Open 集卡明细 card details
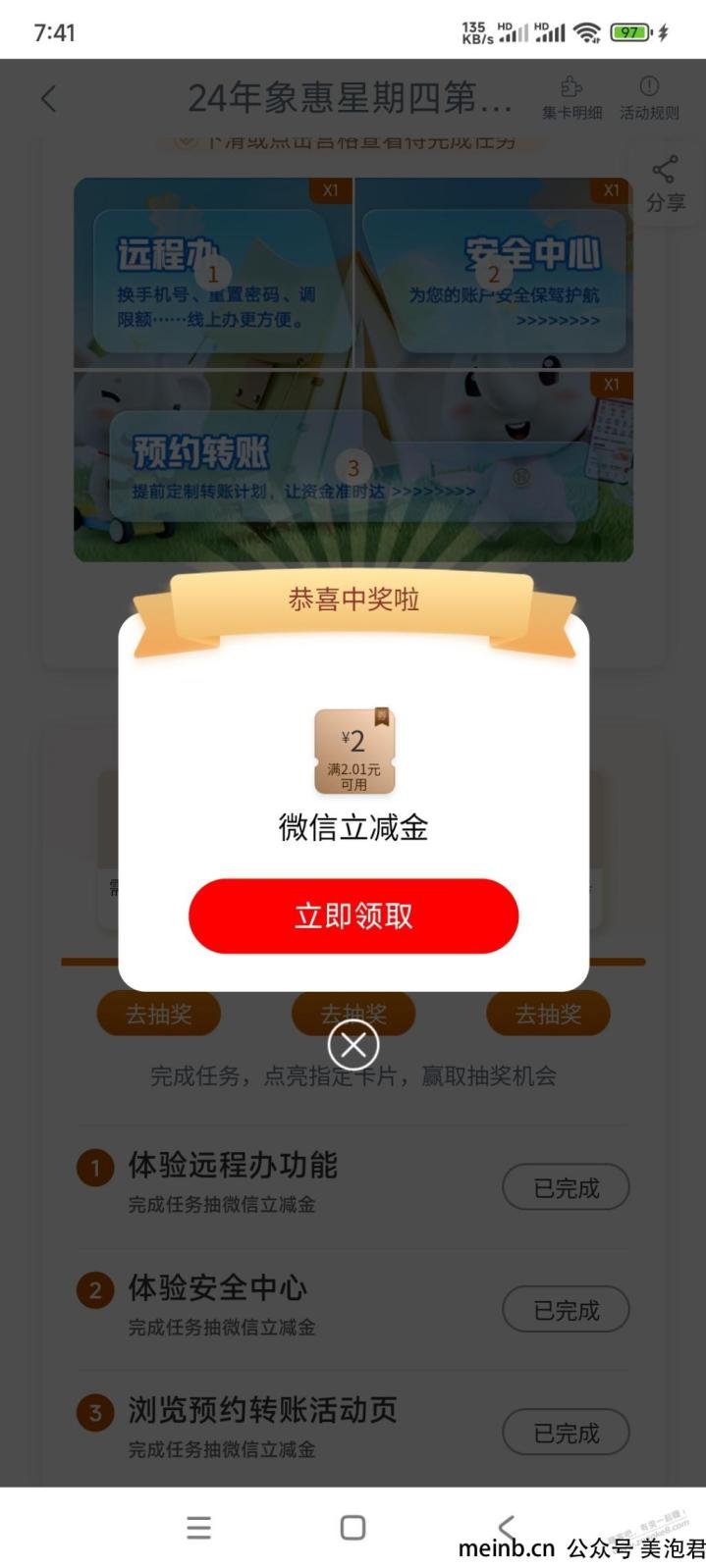This screenshot has width=706, height=1568. pos(571,98)
